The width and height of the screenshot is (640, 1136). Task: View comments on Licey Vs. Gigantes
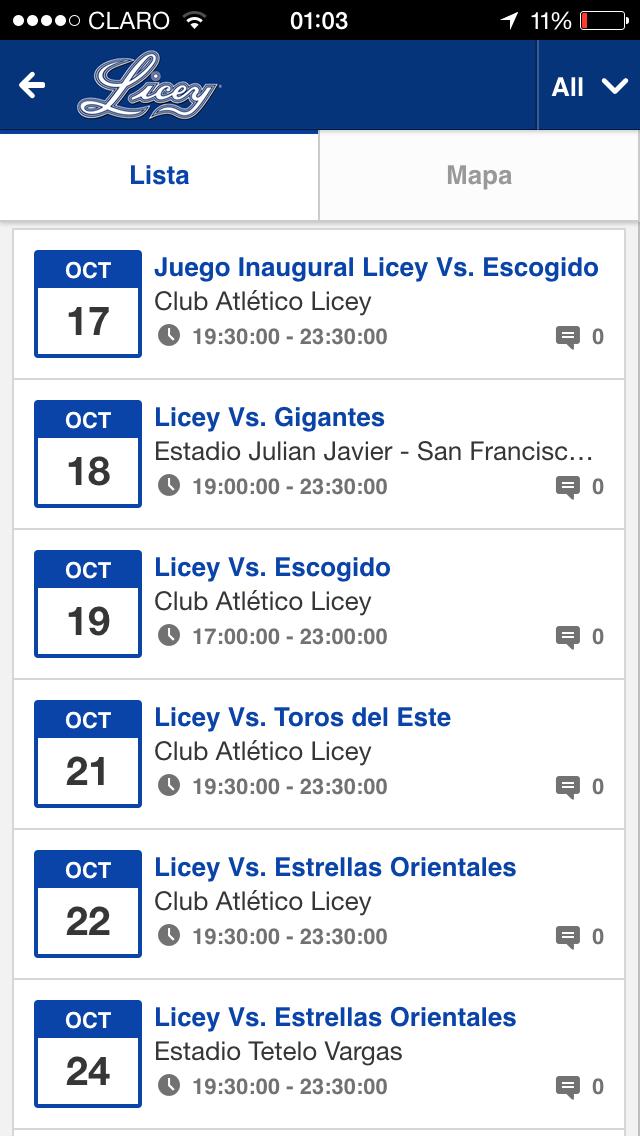pyautogui.click(x=579, y=487)
